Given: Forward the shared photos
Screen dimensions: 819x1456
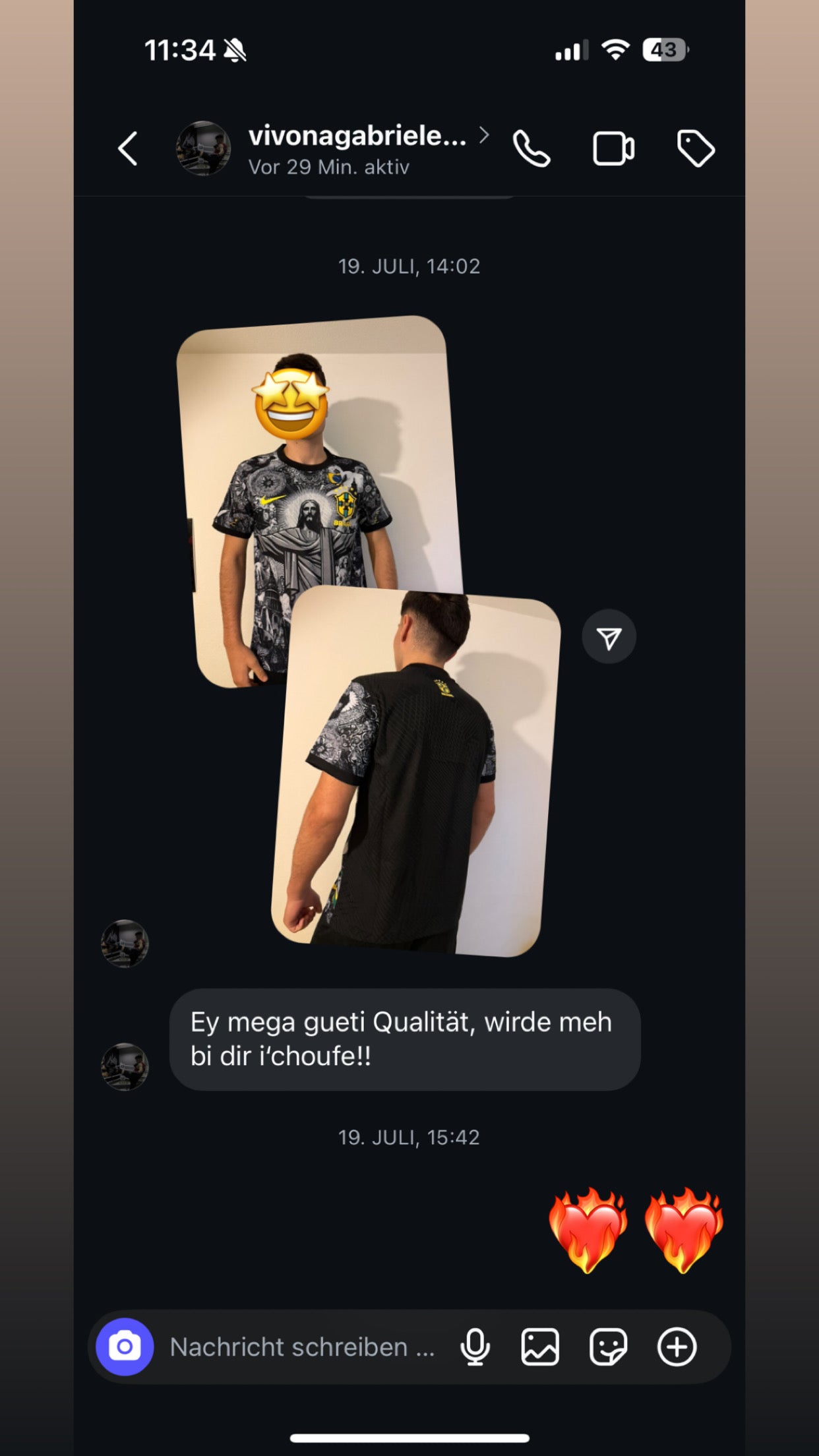Looking at the screenshot, I should pos(609,637).
